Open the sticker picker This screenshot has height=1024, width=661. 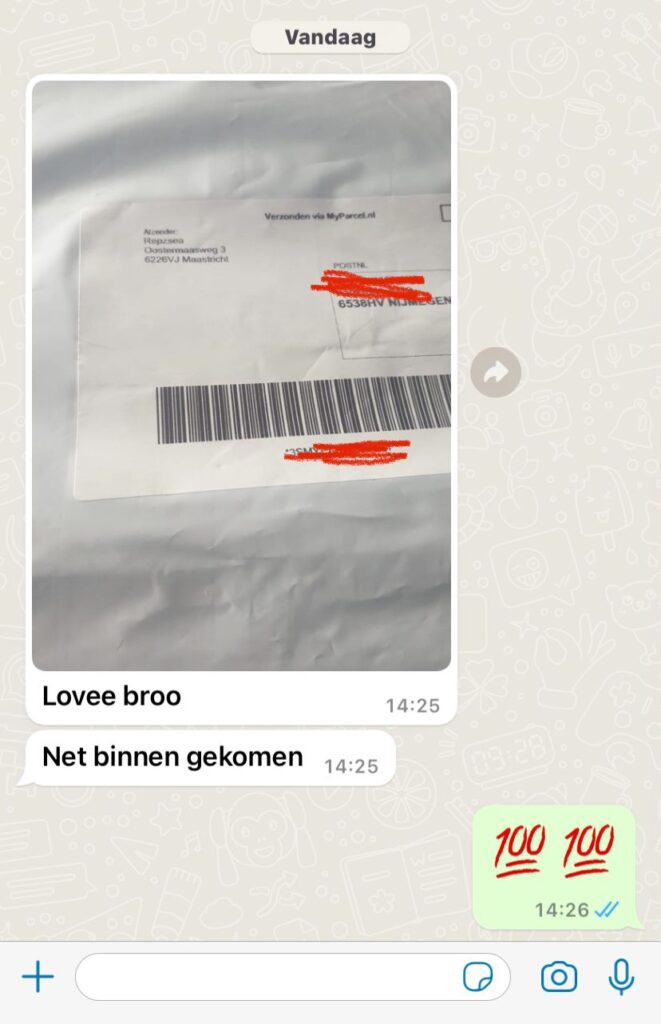[x=478, y=977]
